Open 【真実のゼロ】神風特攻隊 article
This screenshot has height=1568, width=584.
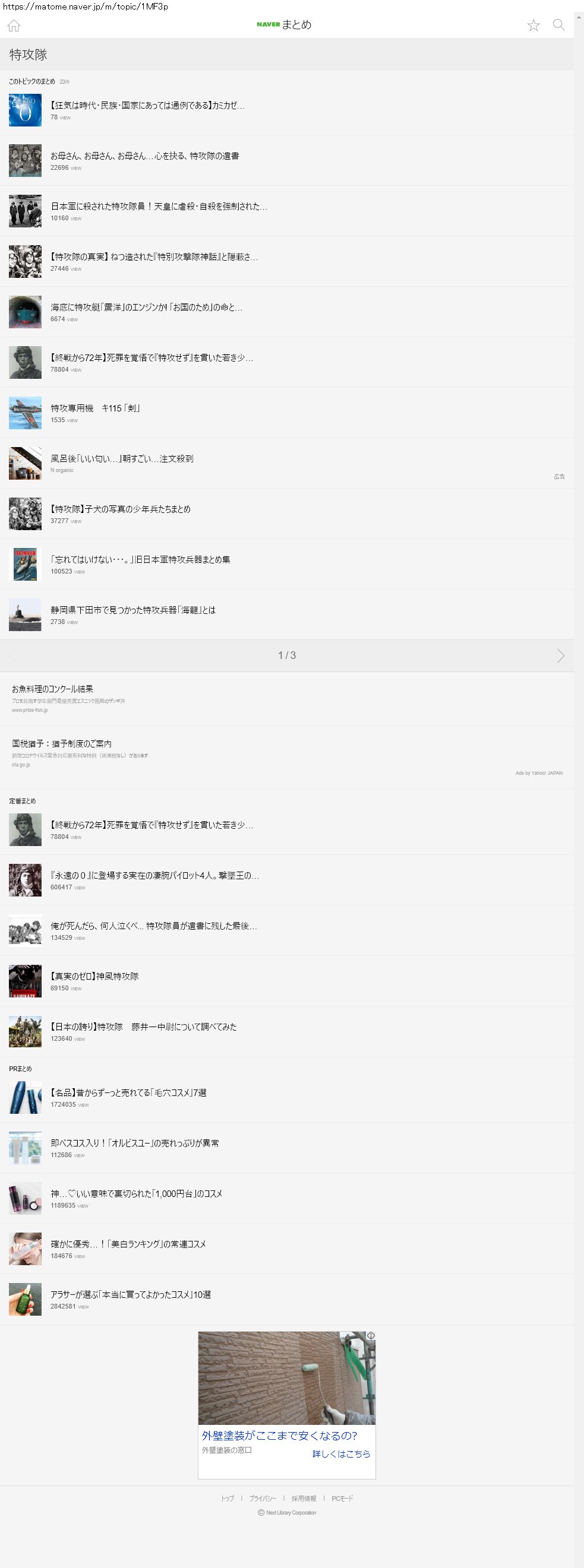tap(94, 977)
